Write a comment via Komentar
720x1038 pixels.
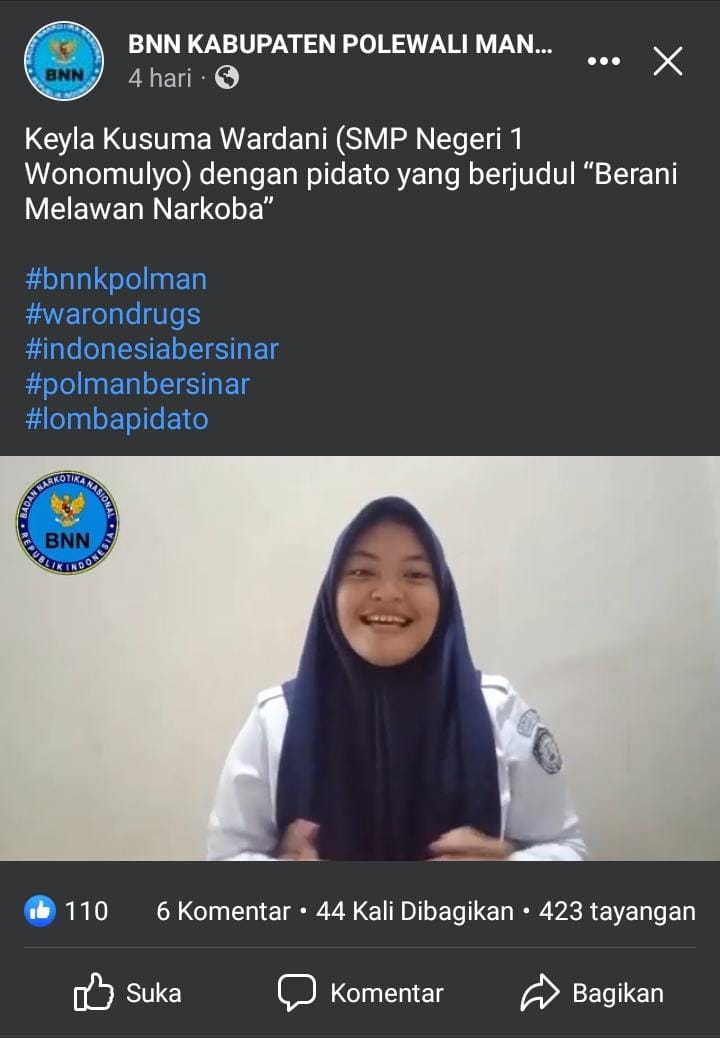(x=361, y=993)
